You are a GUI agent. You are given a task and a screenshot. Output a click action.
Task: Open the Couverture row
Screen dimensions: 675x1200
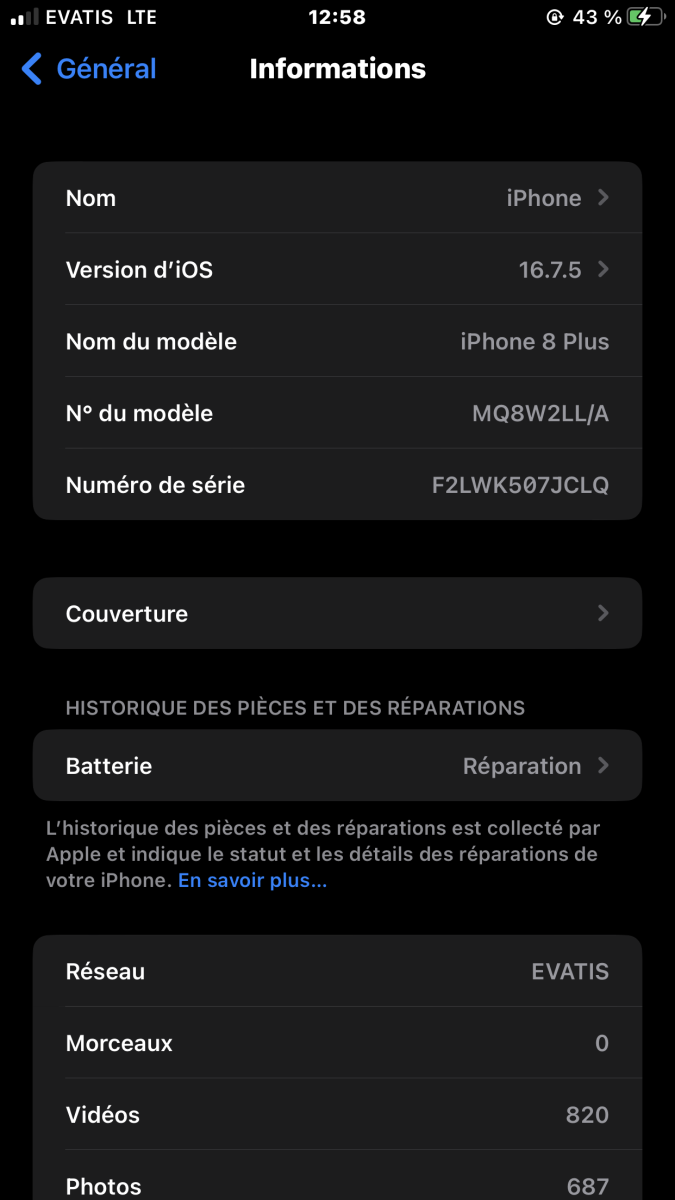337,613
